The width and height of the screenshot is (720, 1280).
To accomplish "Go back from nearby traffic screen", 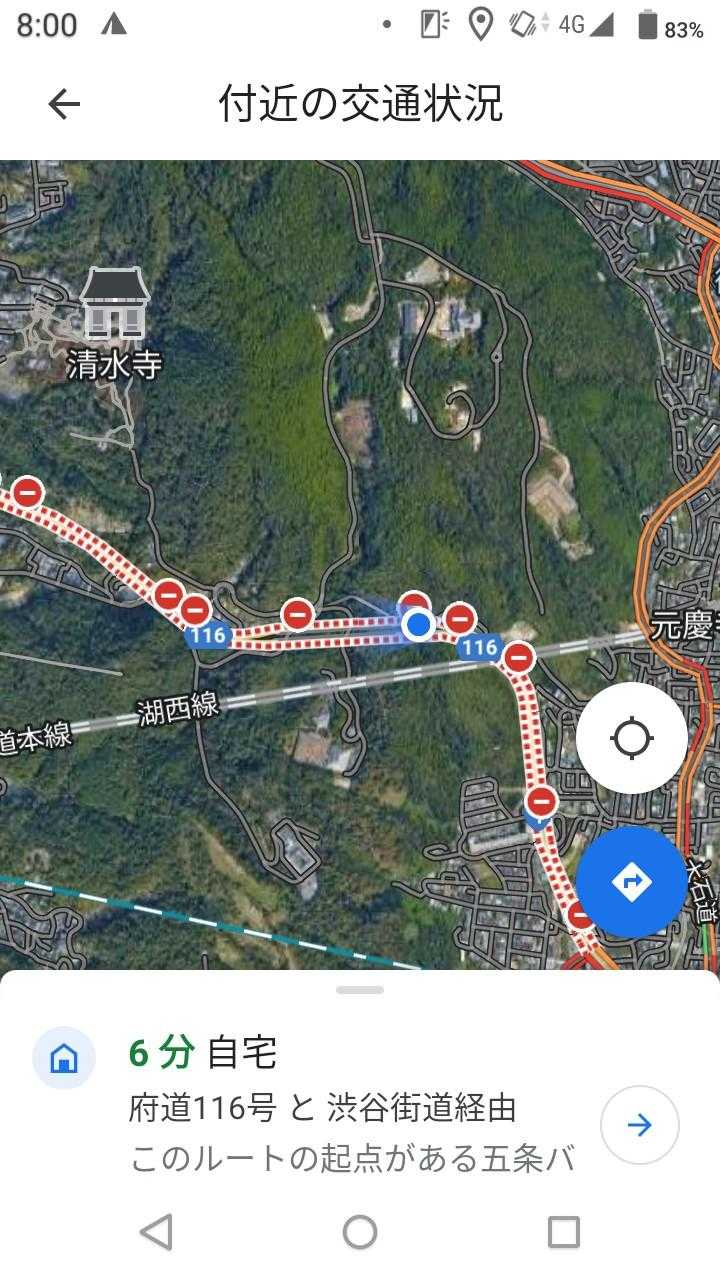I will coord(64,104).
